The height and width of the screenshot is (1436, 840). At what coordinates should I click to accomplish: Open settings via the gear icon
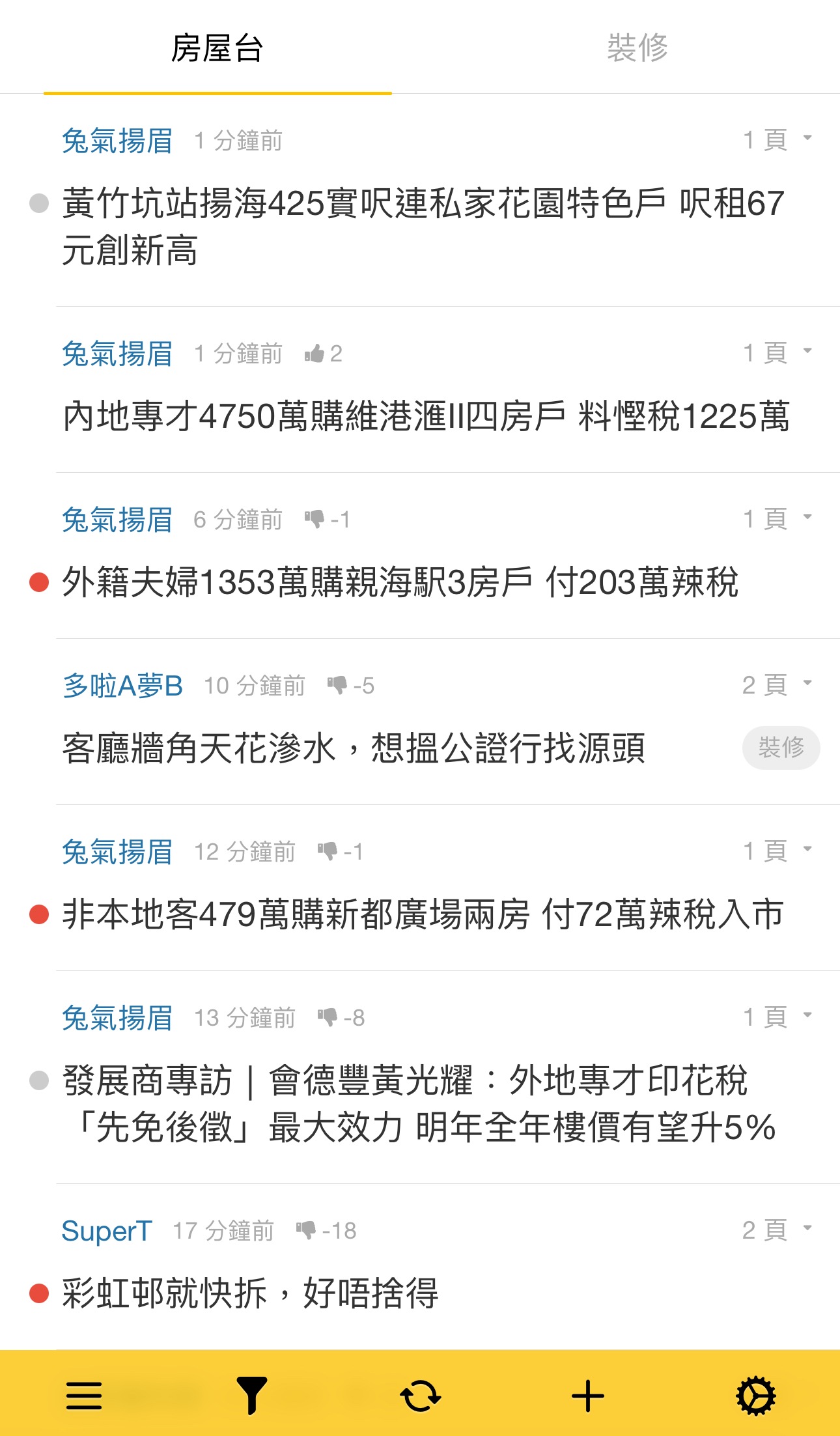pos(755,1394)
